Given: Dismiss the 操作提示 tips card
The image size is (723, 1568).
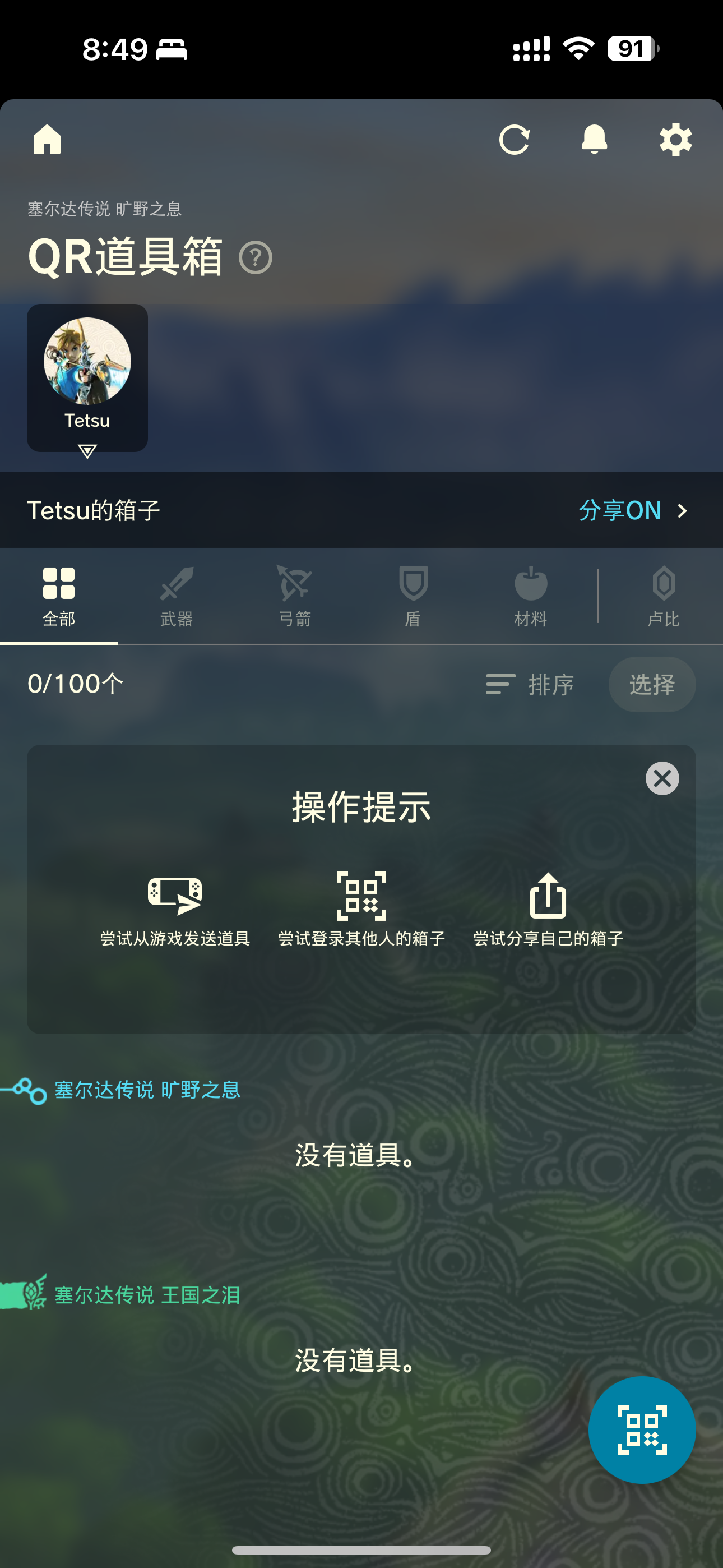Looking at the screenshot, I should (662, 778).
